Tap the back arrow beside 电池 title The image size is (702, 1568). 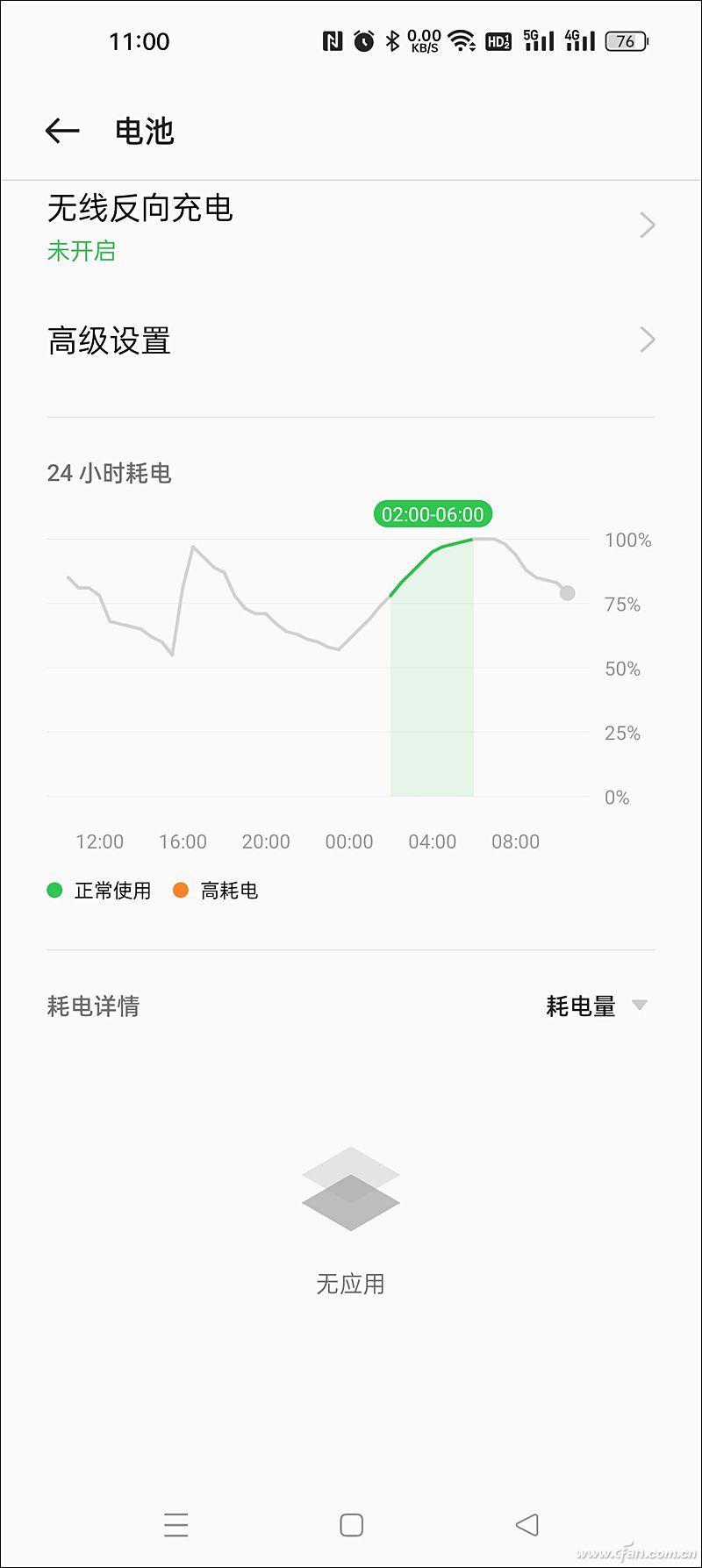62,130
